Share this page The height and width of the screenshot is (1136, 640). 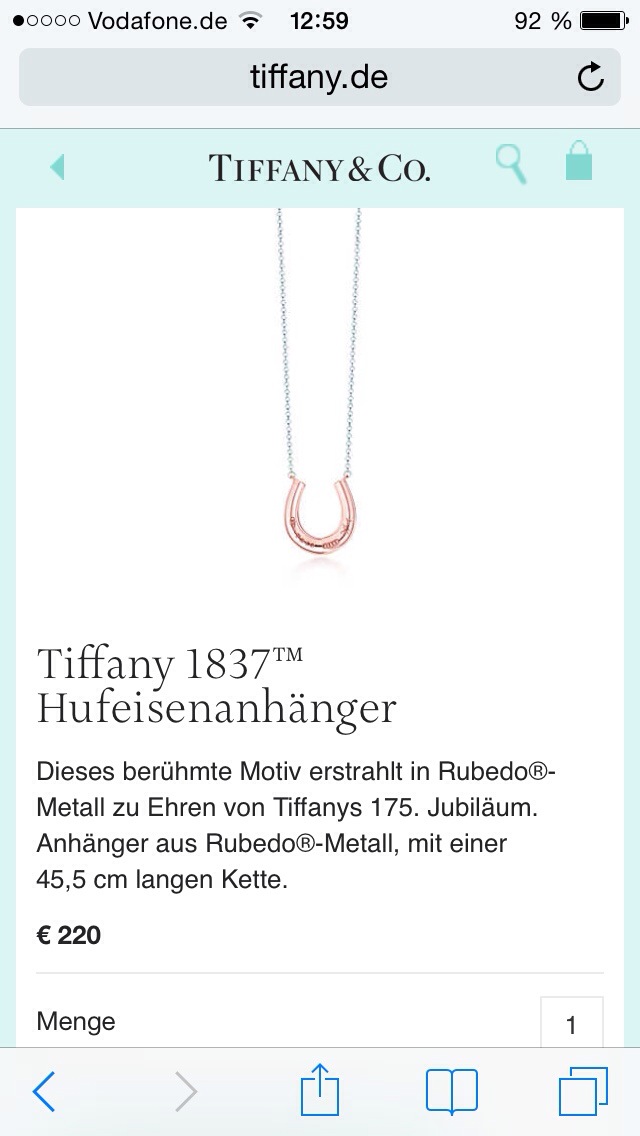coord(320,1088)
